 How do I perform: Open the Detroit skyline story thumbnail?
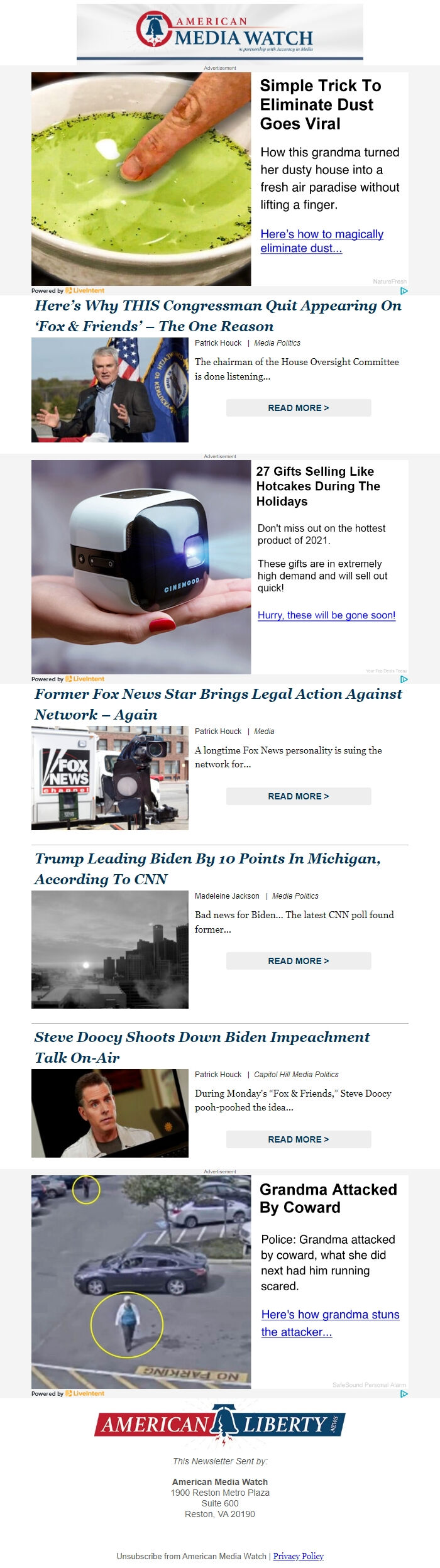pos(110,949)
